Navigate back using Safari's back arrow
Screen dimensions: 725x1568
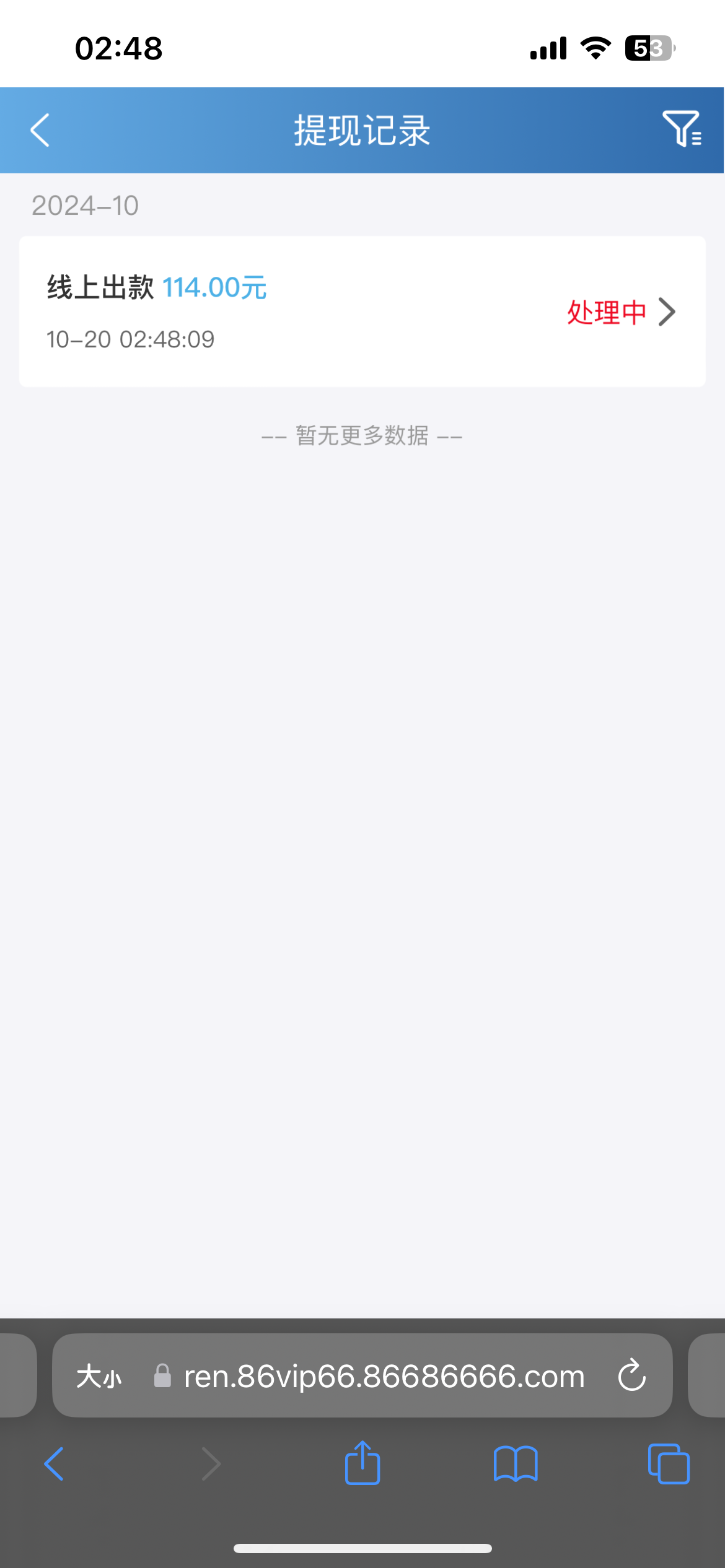tap(55, 1464)
